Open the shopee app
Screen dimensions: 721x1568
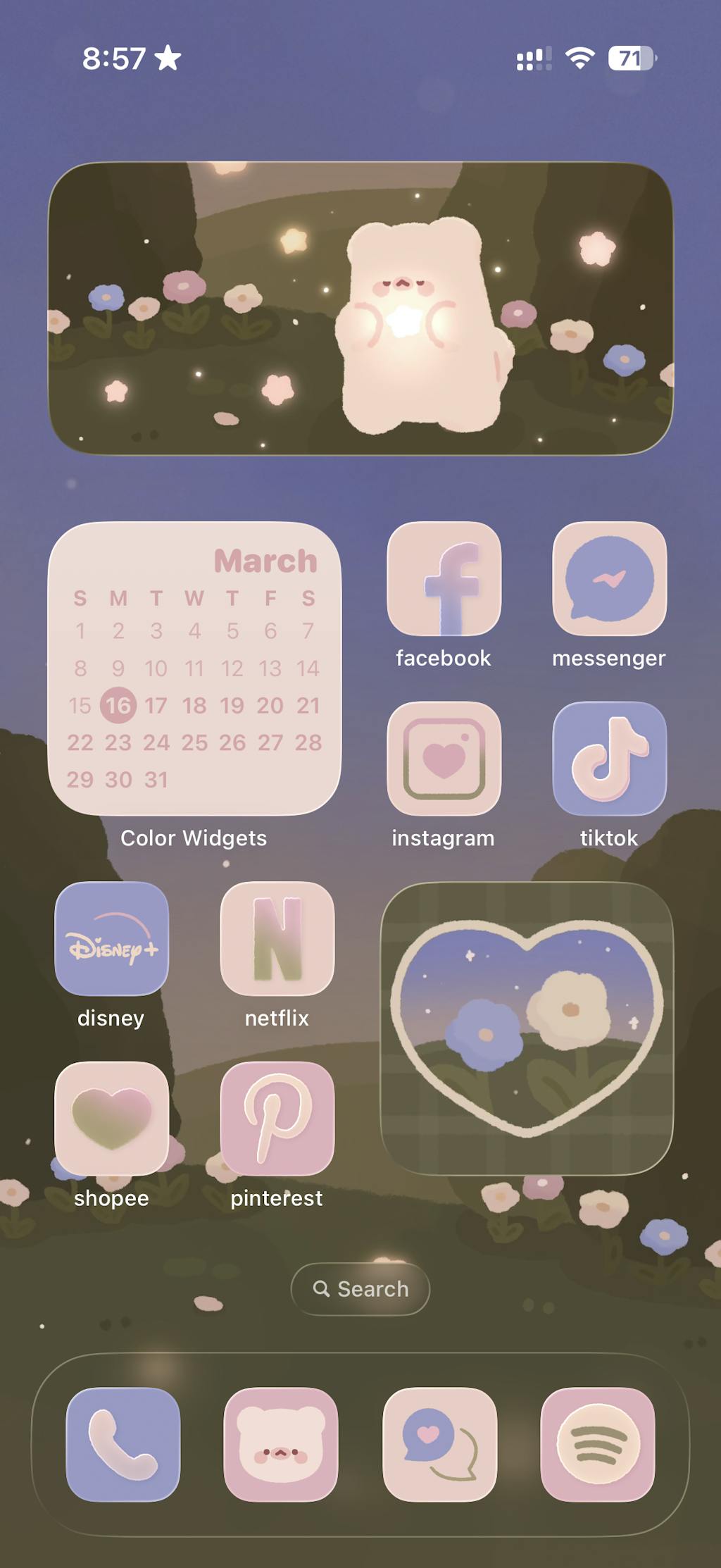click(x=112, y=1118)
